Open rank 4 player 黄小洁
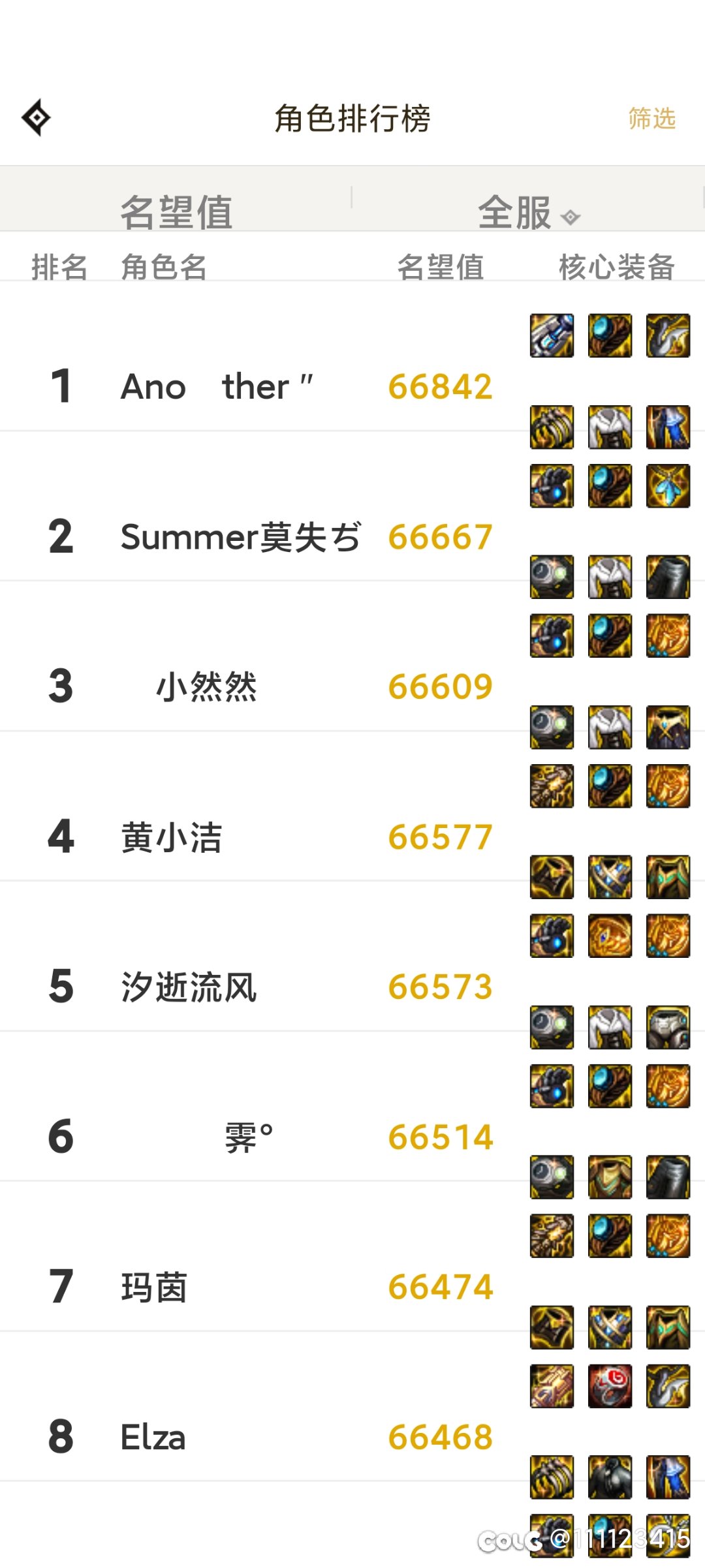The width and height of the screenshot is (705, 1568). point(352,835)
